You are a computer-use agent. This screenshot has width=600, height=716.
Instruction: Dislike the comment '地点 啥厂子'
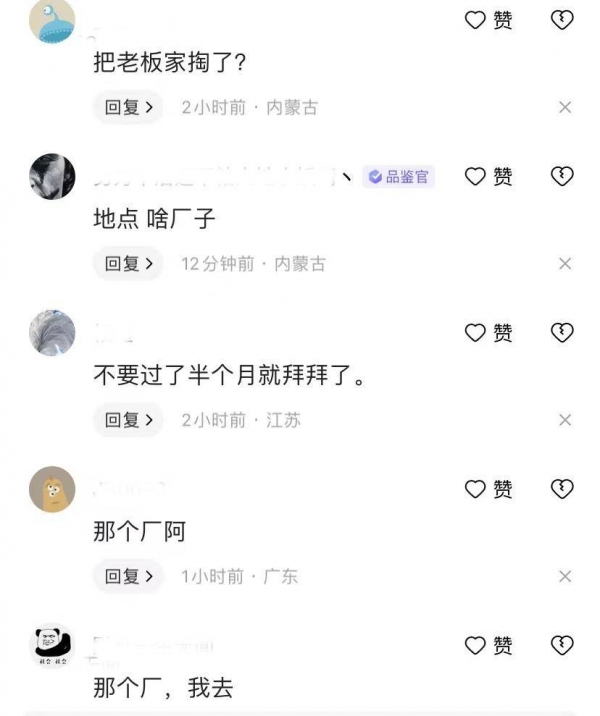[x=563, y=177]
